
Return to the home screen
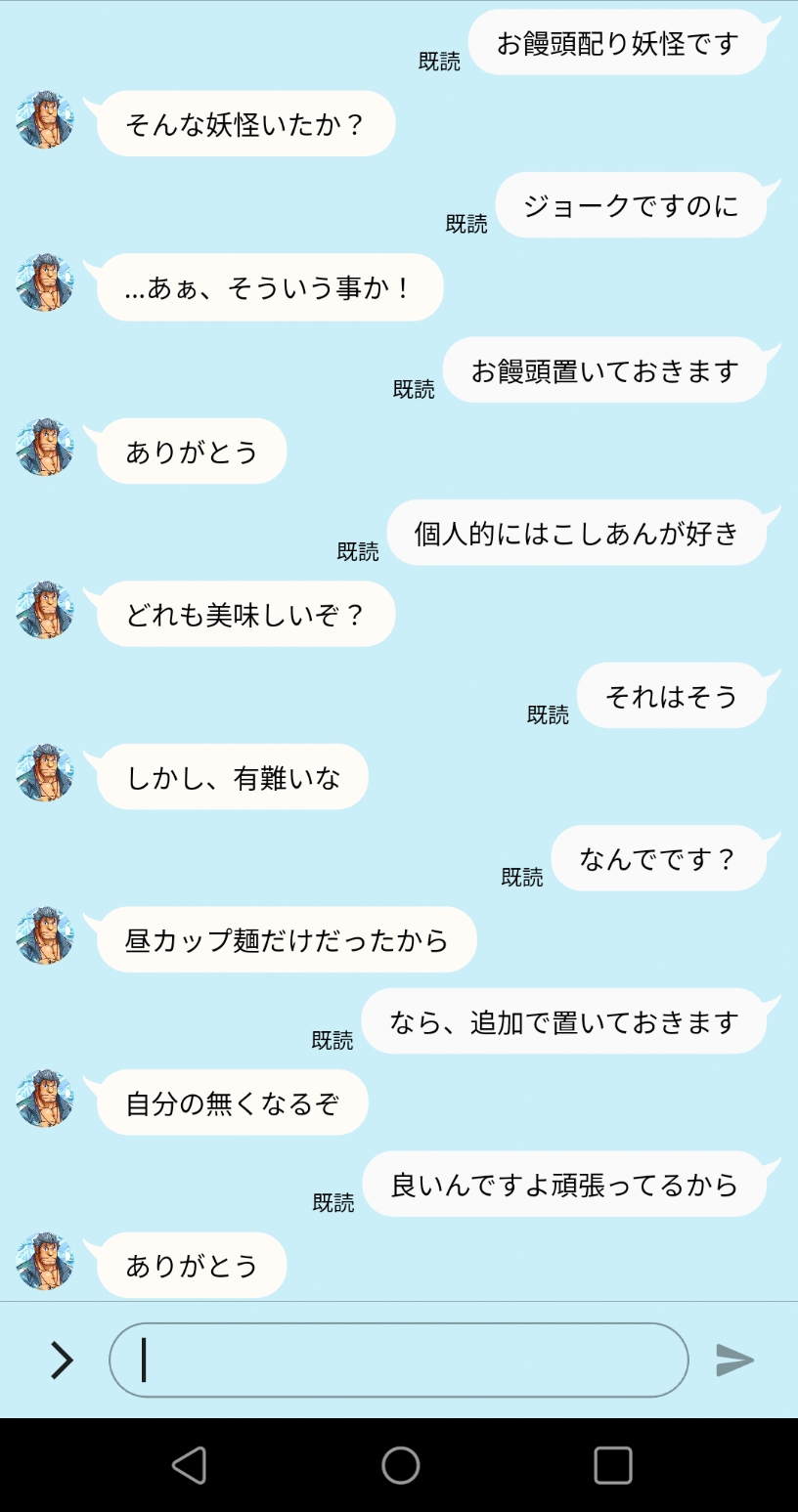click(400, 1465)
